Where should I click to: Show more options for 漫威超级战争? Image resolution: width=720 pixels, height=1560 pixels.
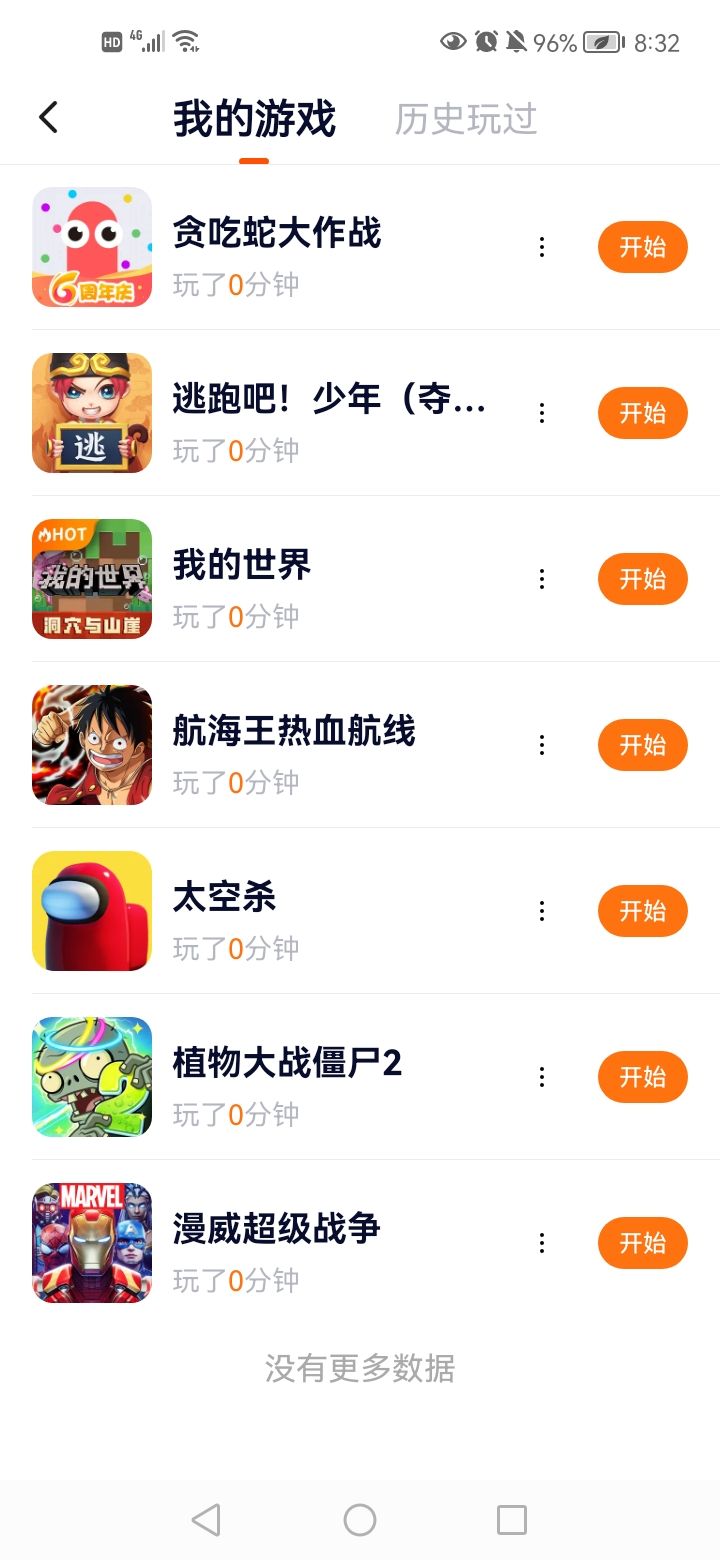(542, 1243)
